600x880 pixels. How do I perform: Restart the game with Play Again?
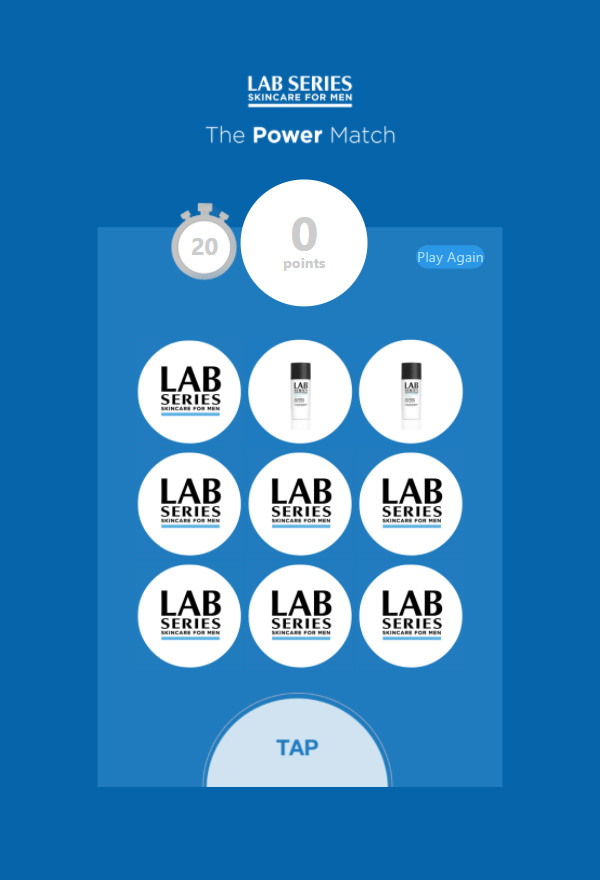[450, 257]
